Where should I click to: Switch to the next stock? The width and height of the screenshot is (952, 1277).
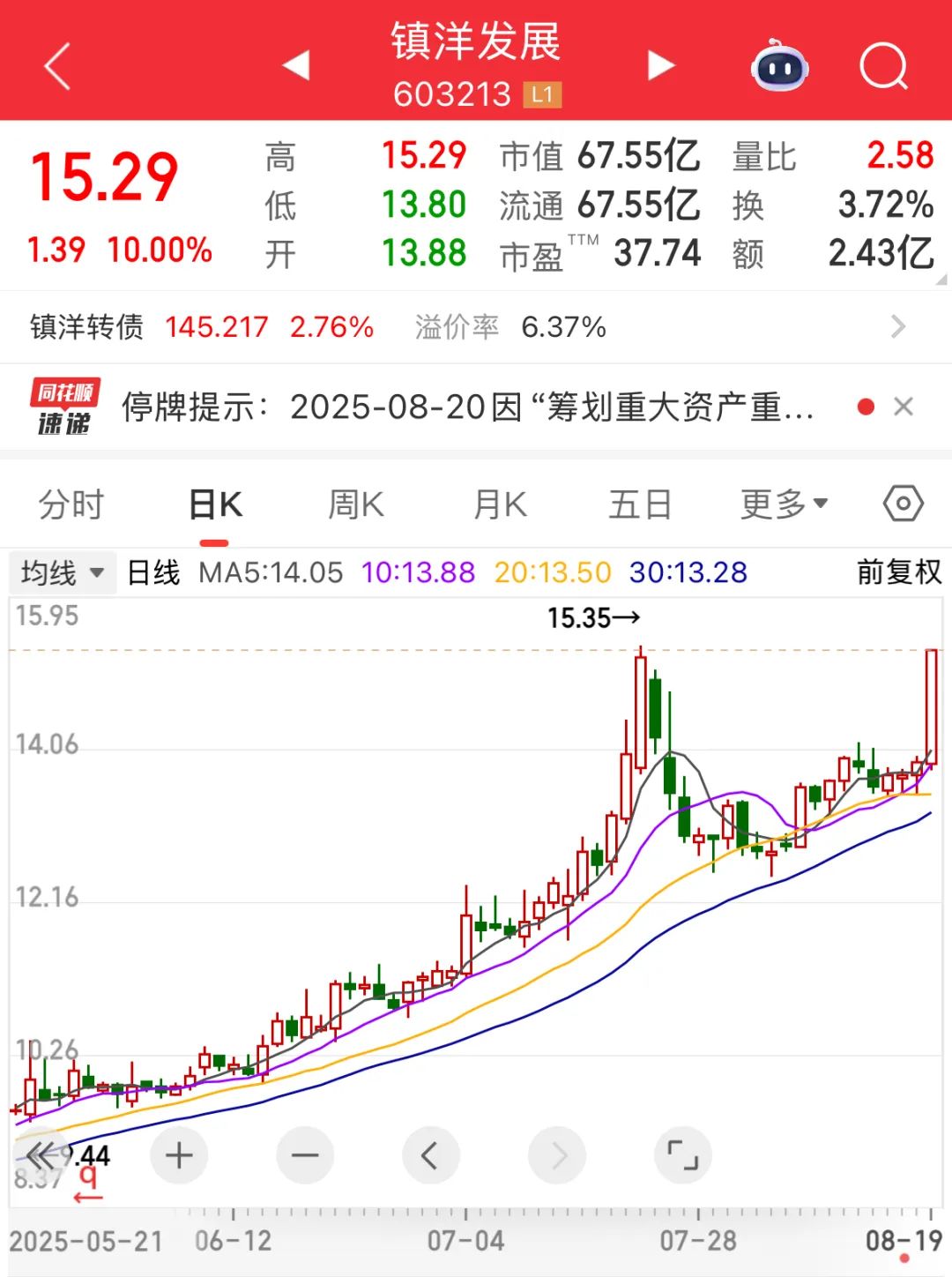(x=660, y=65)
